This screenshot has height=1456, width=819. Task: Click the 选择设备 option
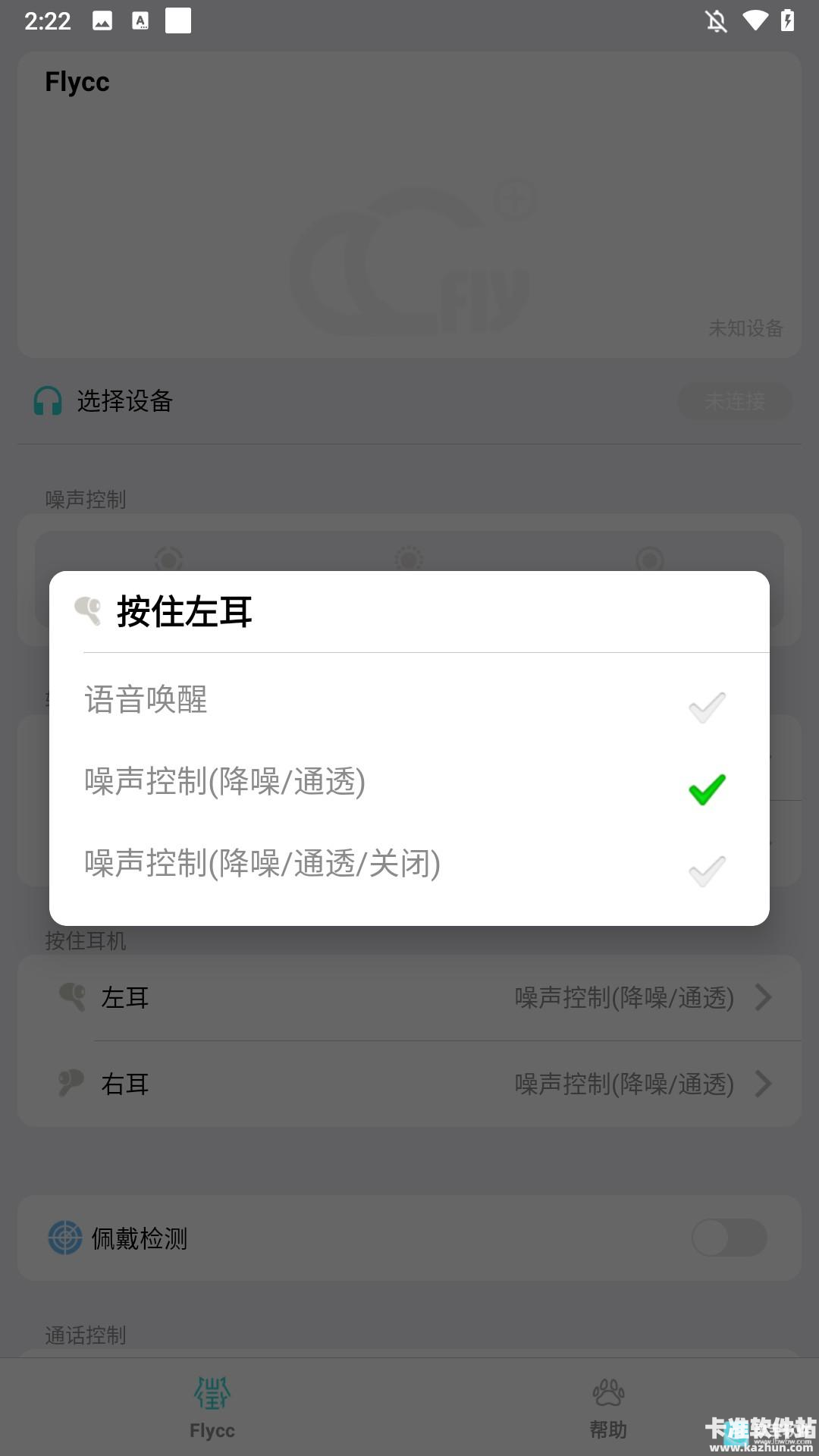(125, 402)
